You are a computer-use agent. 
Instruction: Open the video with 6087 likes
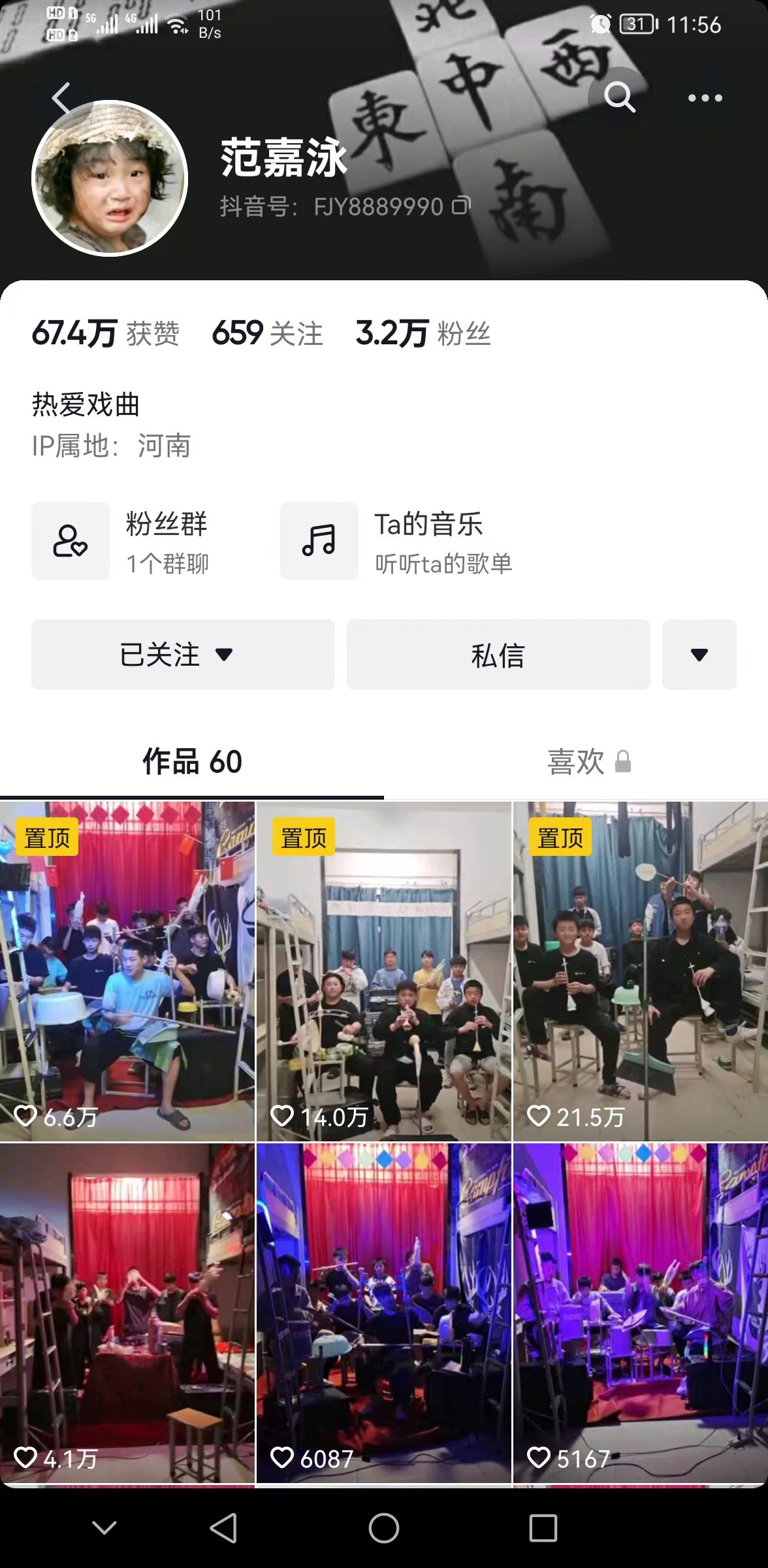coord(383,1313)
